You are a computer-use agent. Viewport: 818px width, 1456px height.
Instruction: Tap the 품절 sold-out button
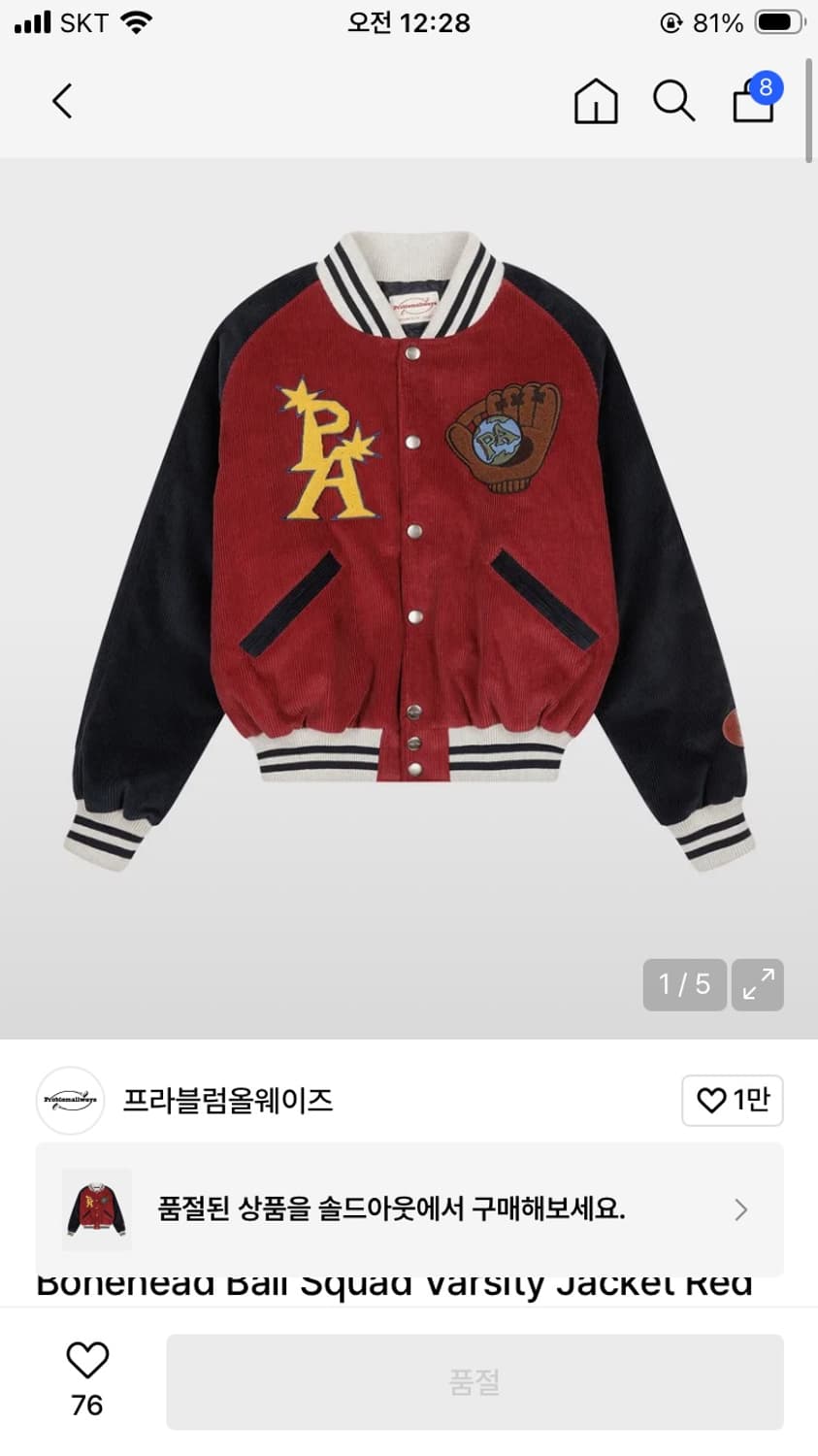pos(474,1380)
